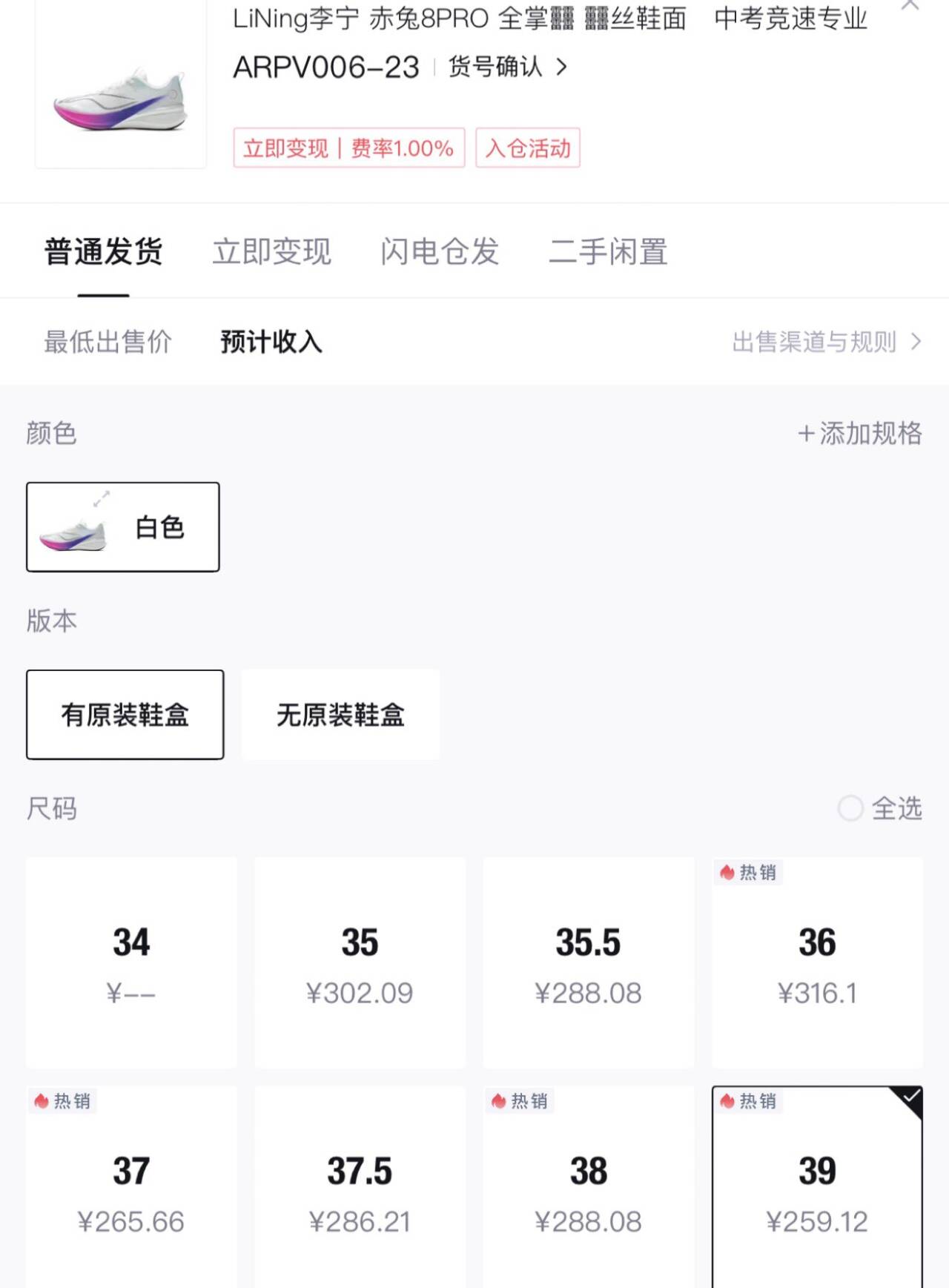Select size 37.5 at ¥286.21
The height and width of the screenshot is (1288, 949).
[360, 1191]
